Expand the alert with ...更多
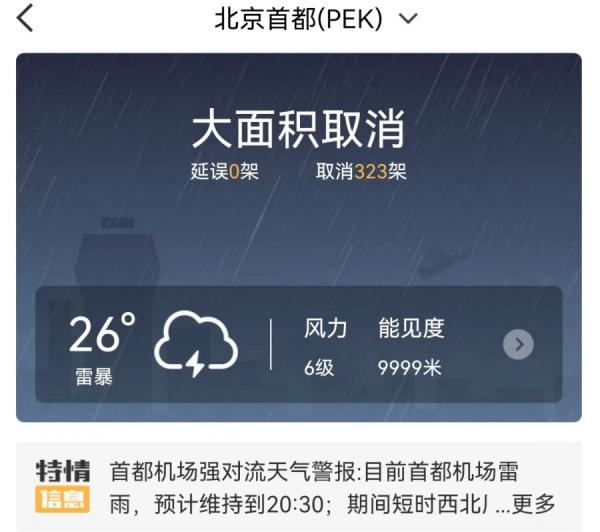The height and width of the screenshot is (532, 600). [x=525, y=503]
